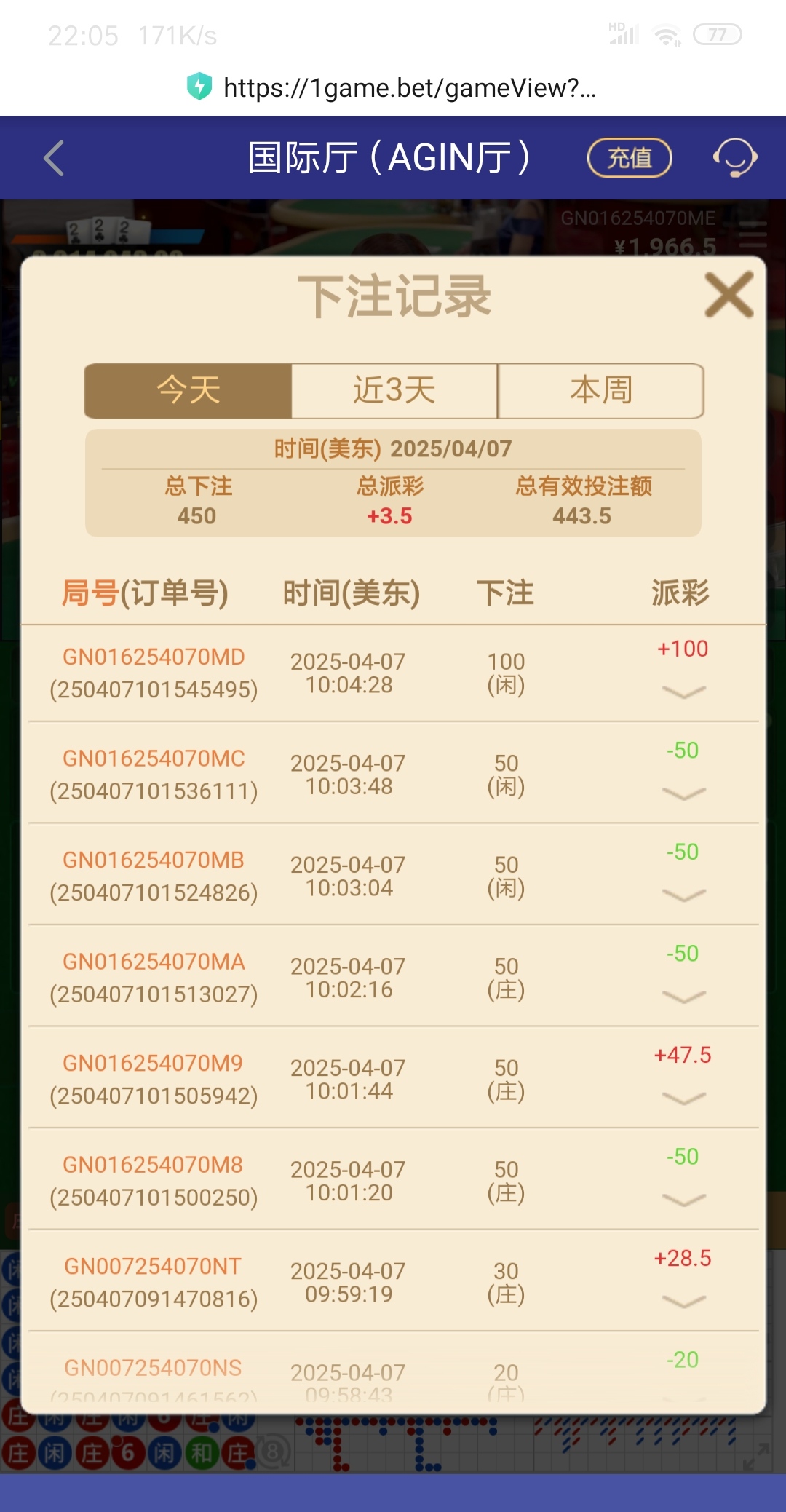Image resolution: width=786 pixels, height=1512 pixels.
Task: Expand details of bet GN016254070MA
Action: coord(683,997)
